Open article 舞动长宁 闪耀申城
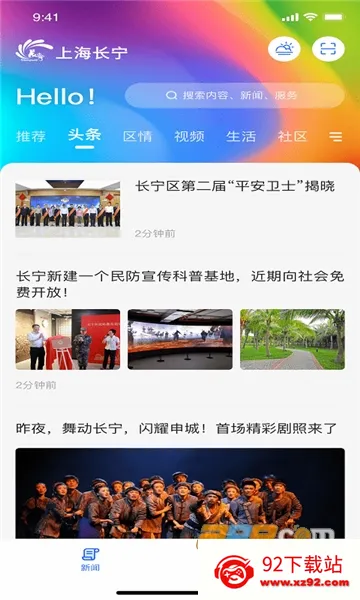Image resolution: width=360 pixels, height=600 pixels. pos(176,428)
